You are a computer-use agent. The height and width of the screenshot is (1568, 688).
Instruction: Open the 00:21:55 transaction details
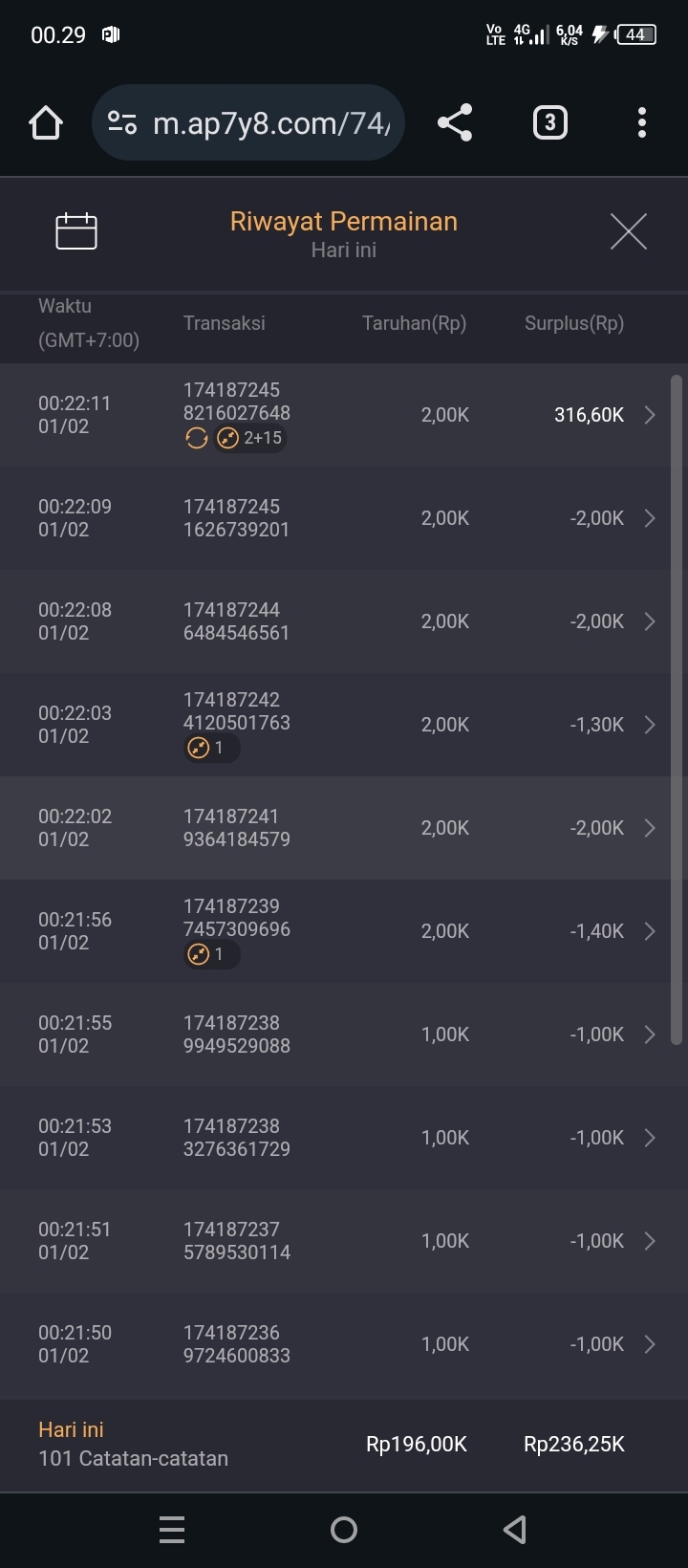(x=344, y=1034)
